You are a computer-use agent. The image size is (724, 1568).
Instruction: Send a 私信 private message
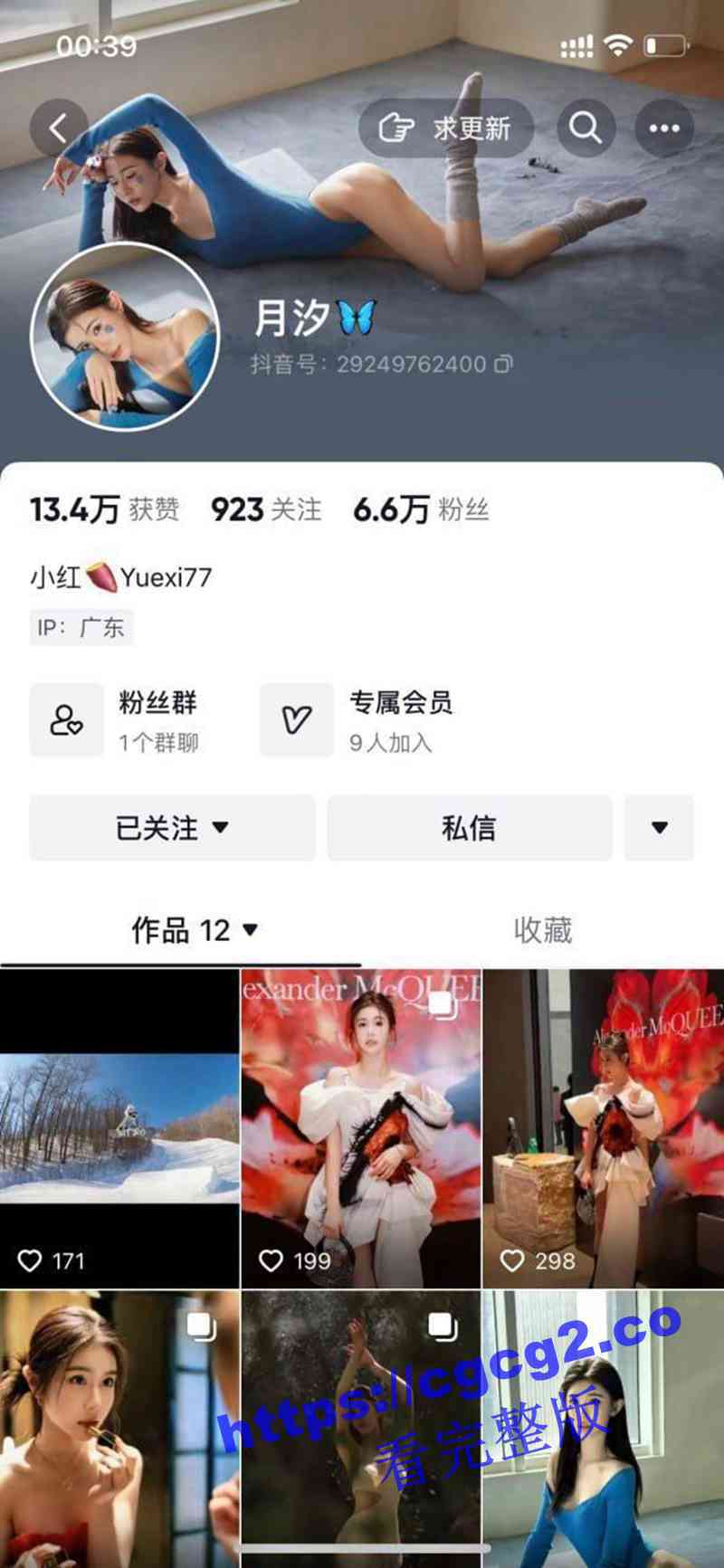pos(469,828)
